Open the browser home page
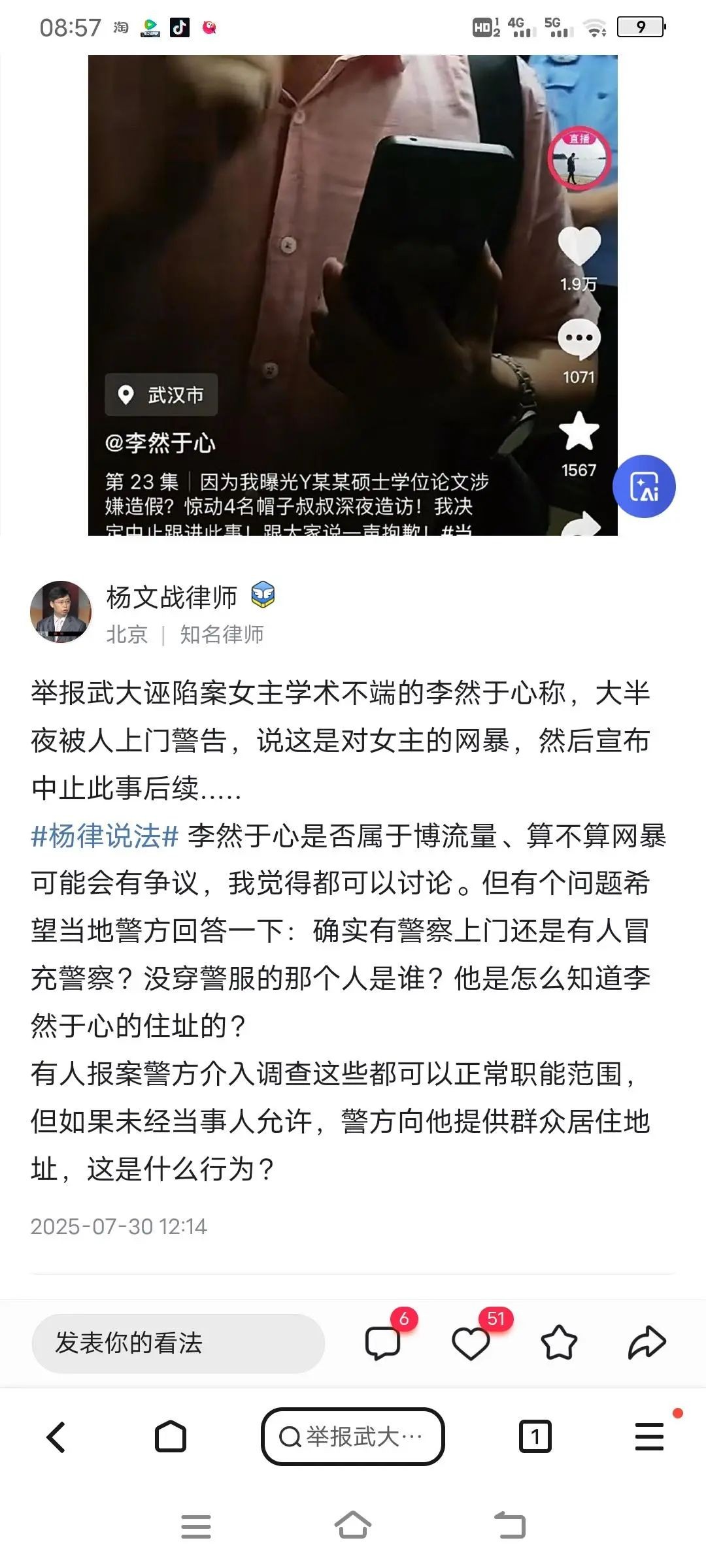This screenshot has height=1568, width=706. [170, 1437]
